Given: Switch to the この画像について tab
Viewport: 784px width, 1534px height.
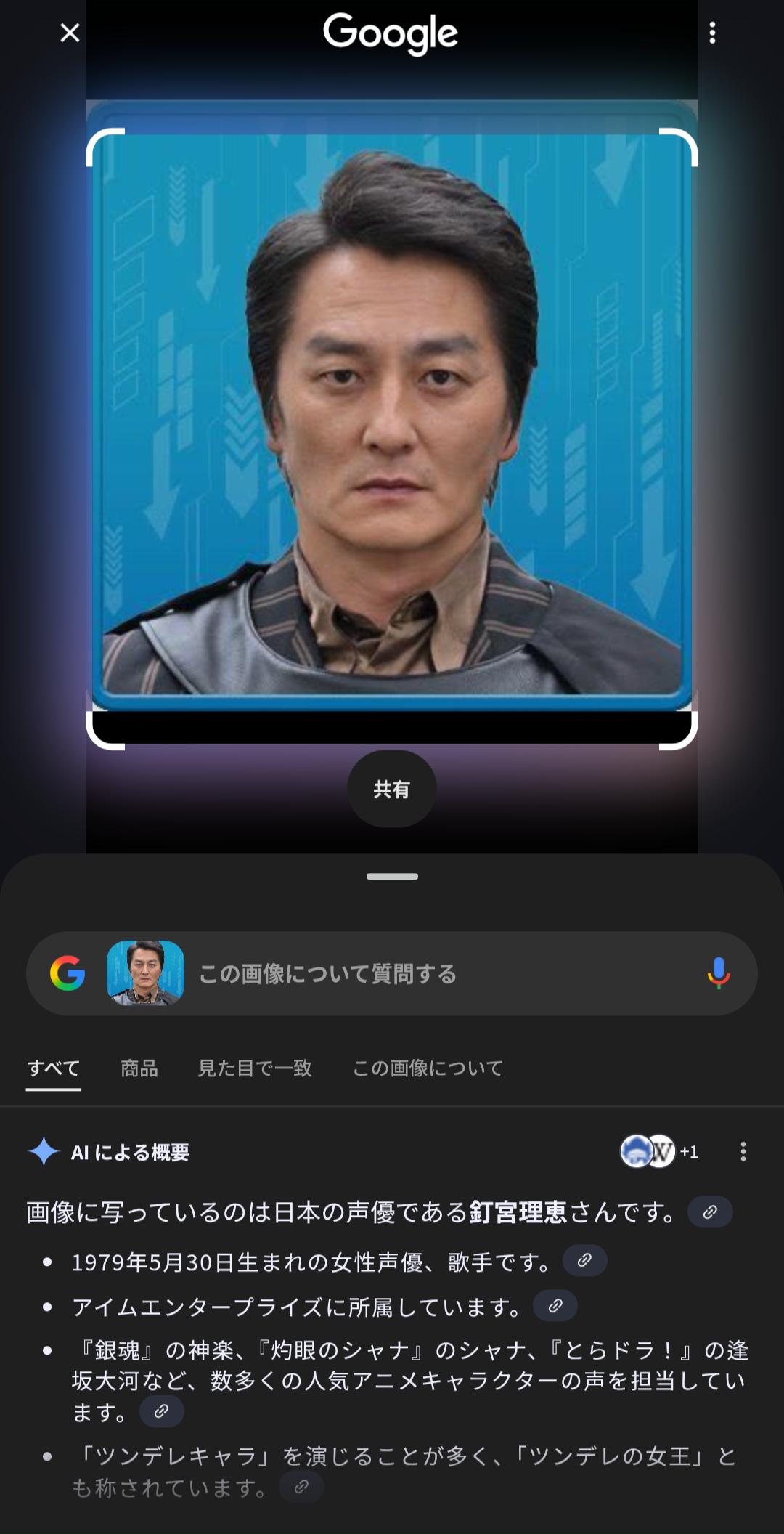Looking at the screenshot, I should (x=428, y=1068).
